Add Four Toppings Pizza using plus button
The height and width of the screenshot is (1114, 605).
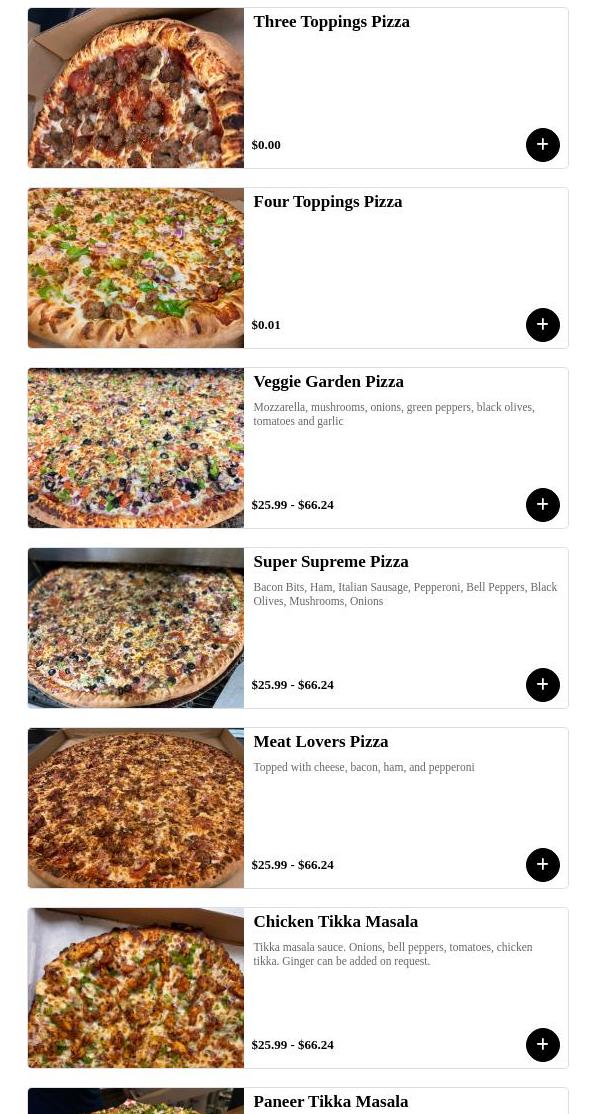543,325
